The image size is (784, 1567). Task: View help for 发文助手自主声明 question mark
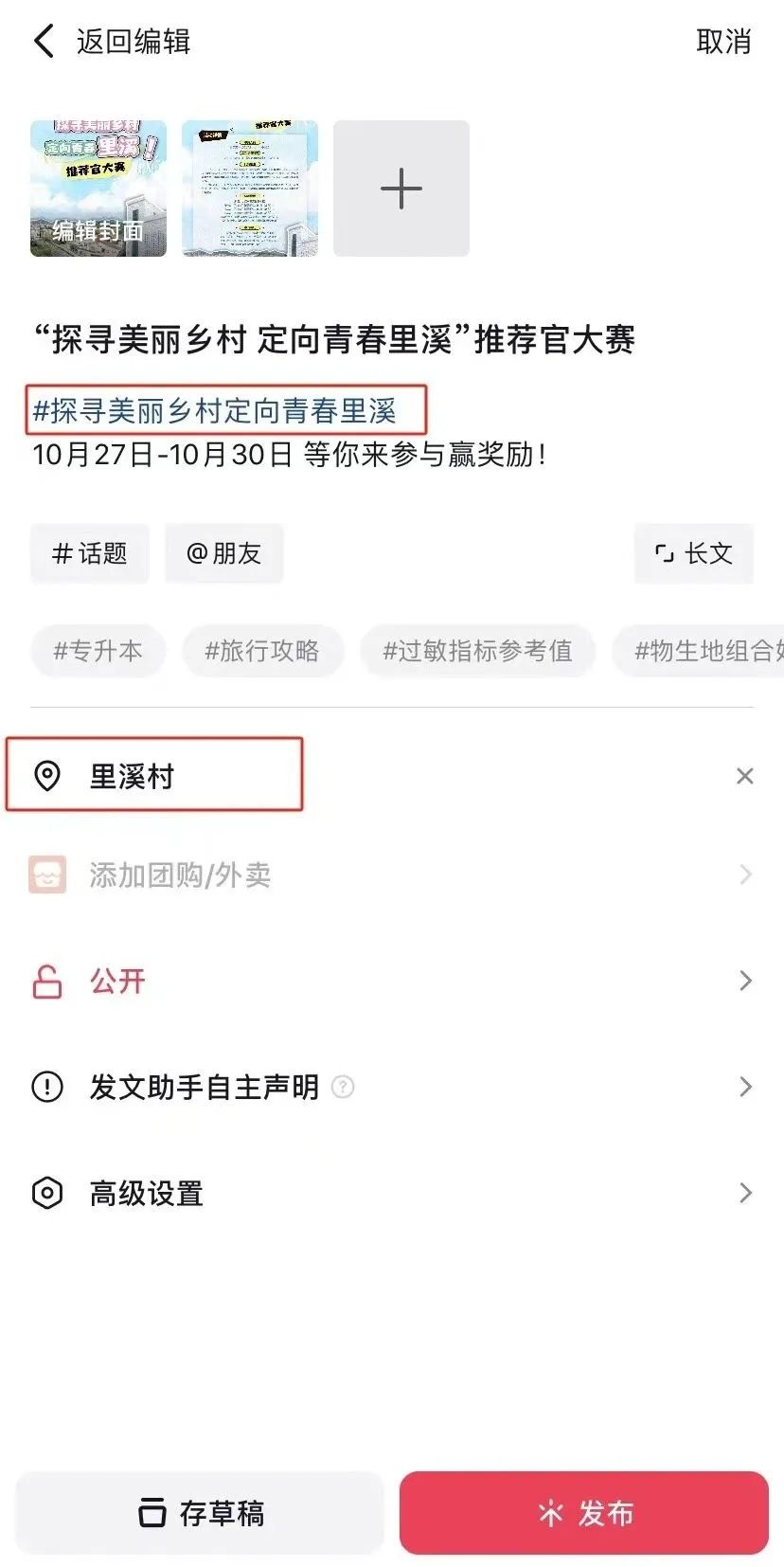coord(344,1087)
